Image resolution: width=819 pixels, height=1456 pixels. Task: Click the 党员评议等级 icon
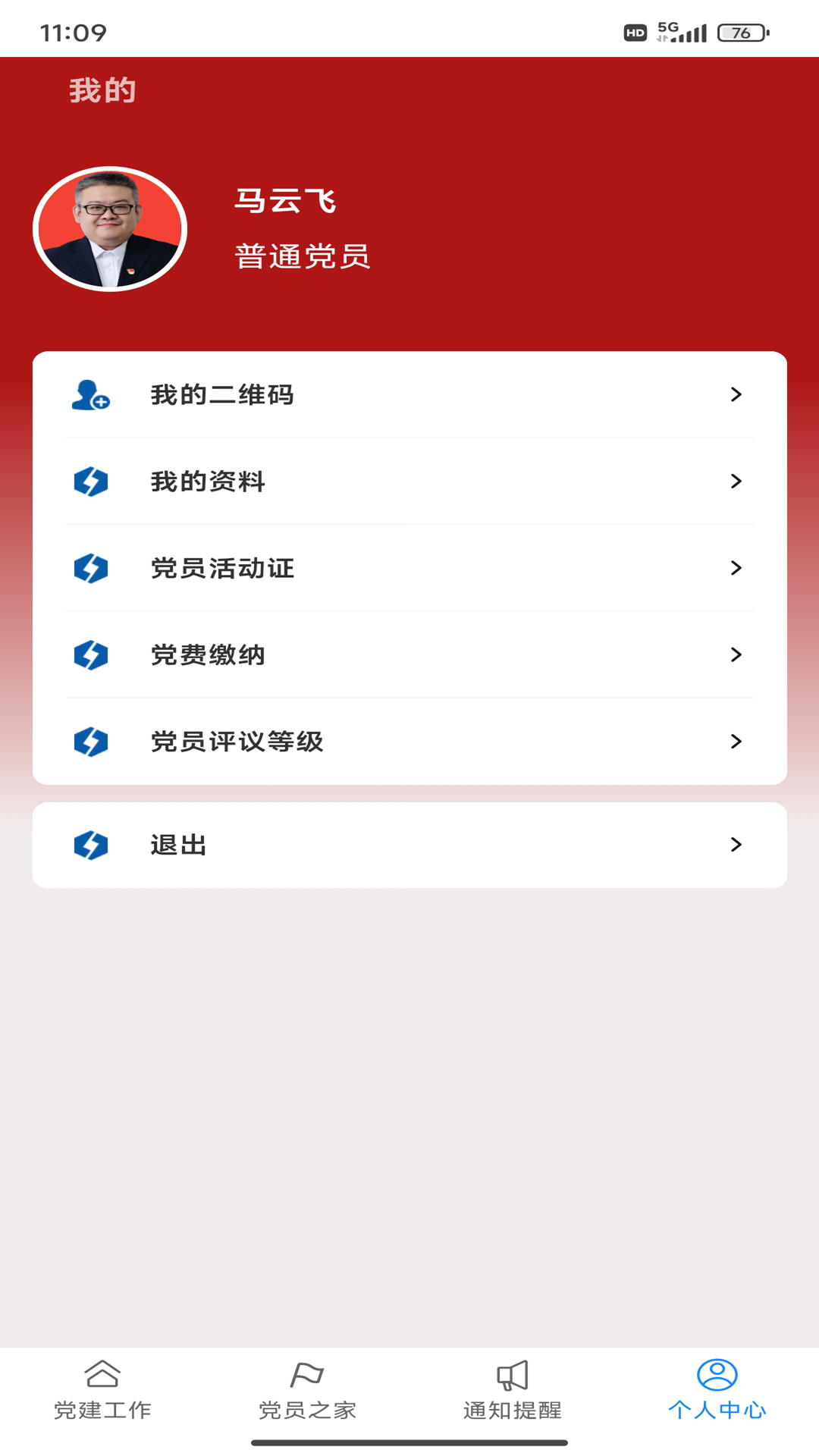click(89, 742)
